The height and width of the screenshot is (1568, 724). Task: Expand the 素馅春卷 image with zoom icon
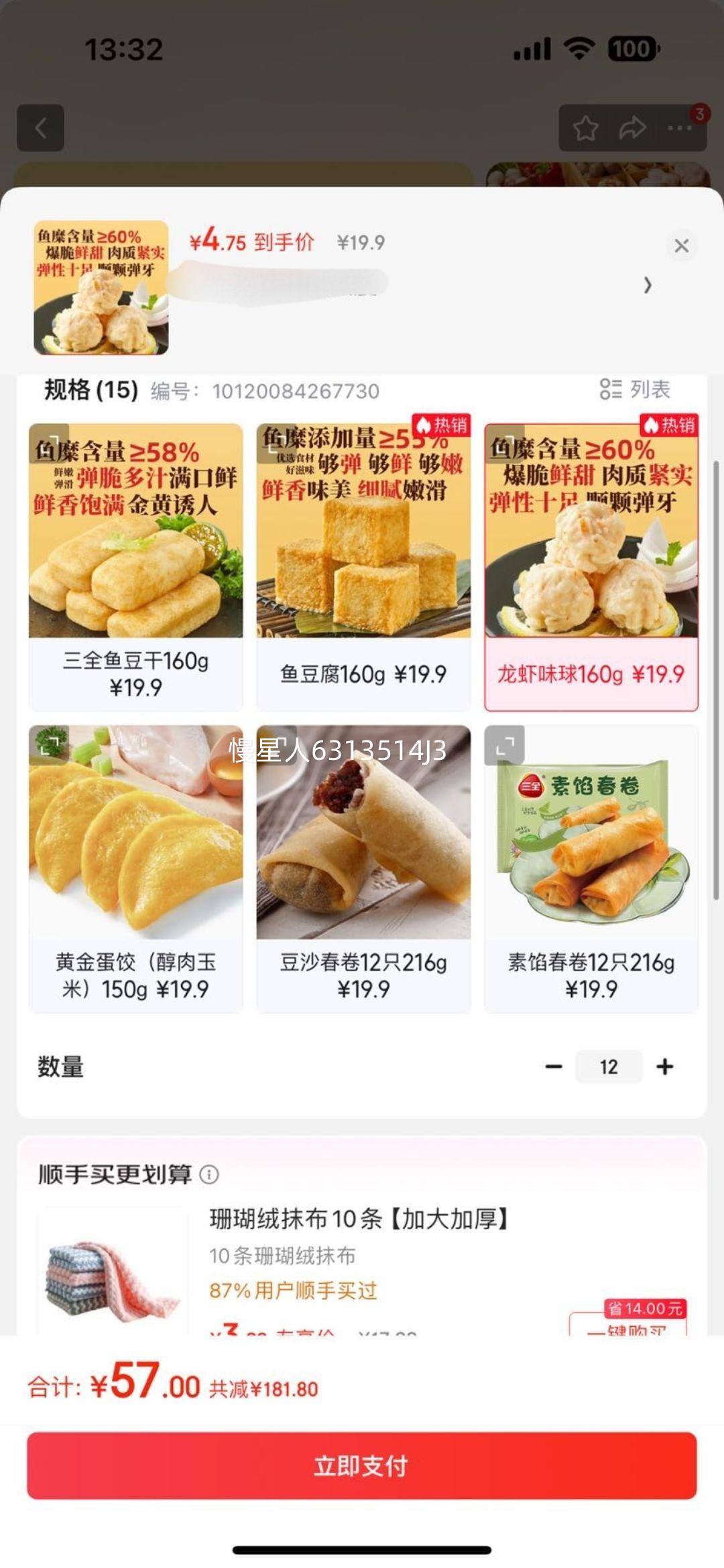pos(504,745)
